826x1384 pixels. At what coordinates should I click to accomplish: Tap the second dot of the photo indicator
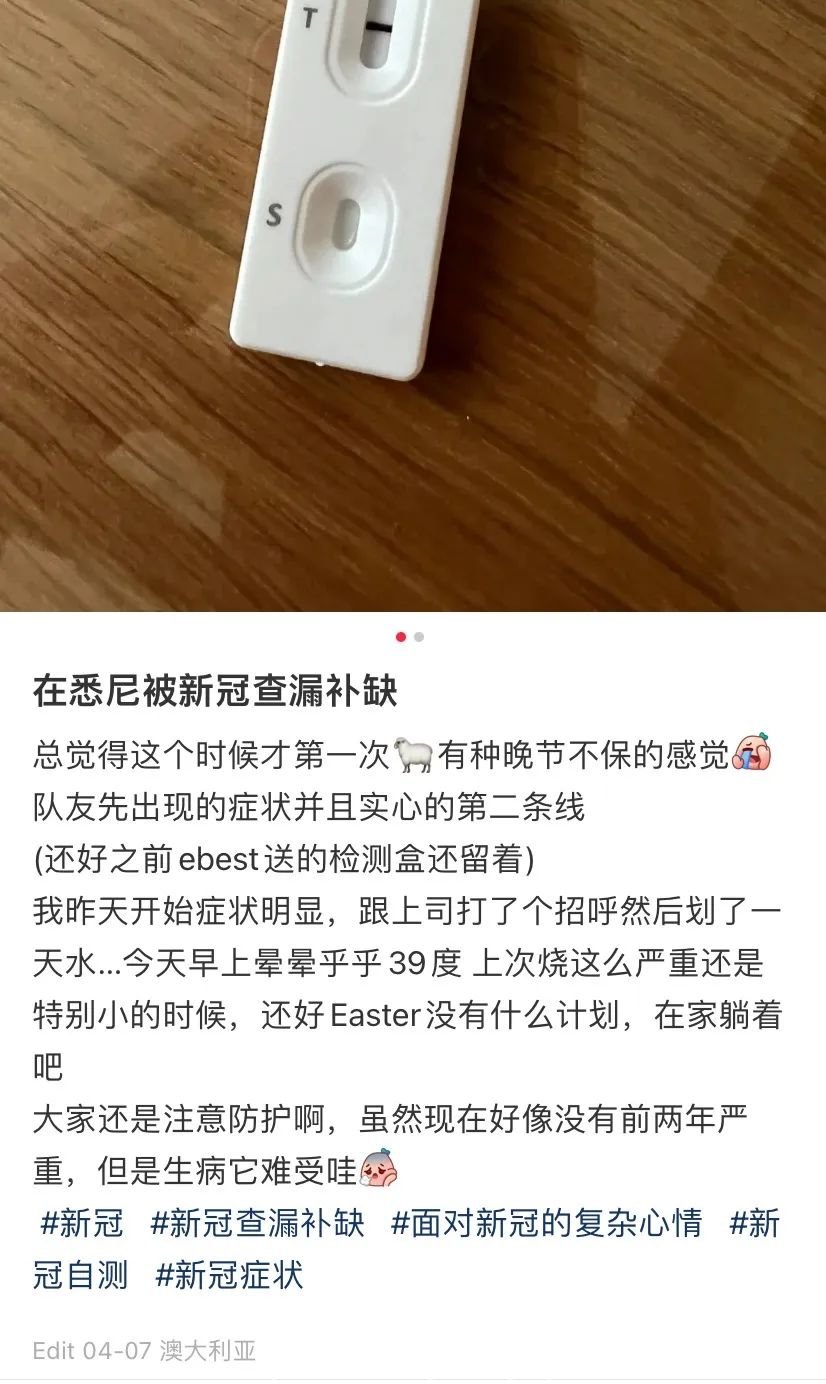pos(419,637)
